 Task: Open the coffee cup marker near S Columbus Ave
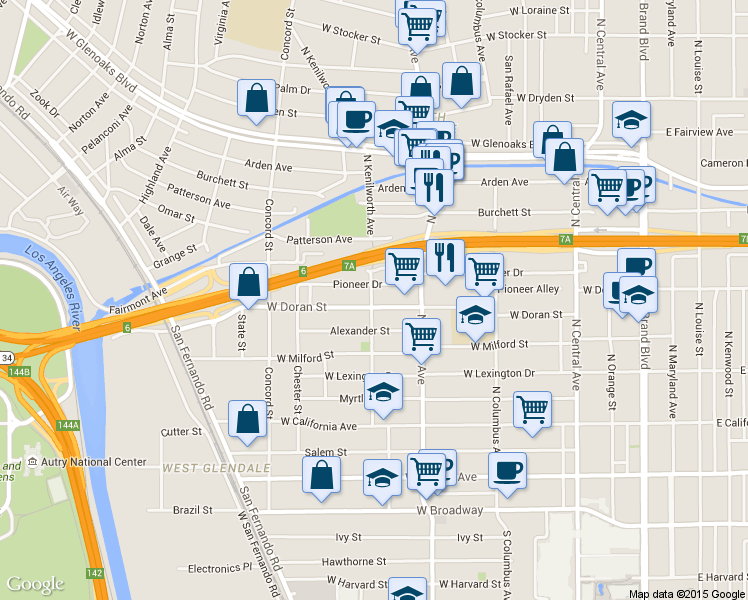pos(508,475)
